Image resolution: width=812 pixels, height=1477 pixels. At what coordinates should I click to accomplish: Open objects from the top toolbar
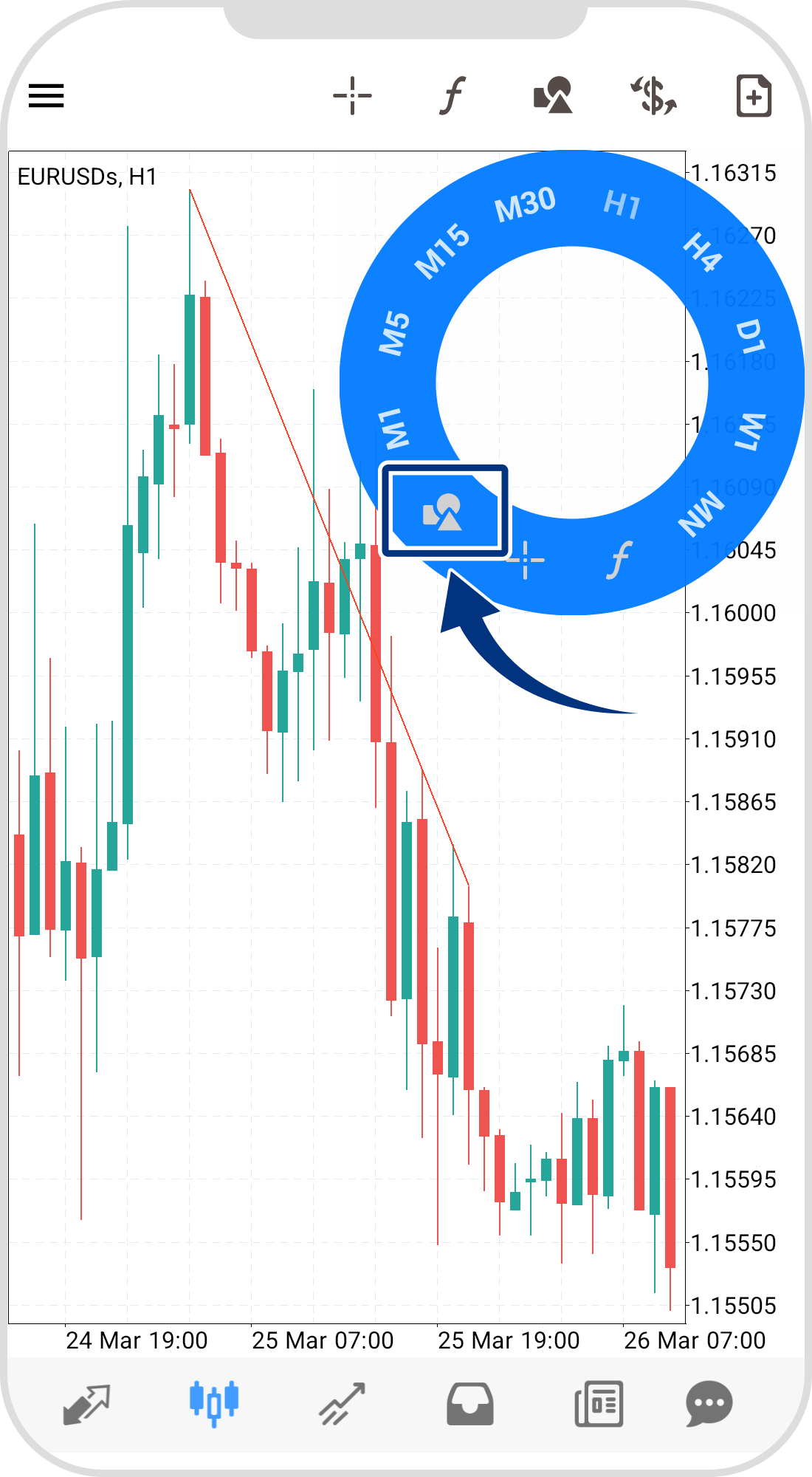pos(553,96)
